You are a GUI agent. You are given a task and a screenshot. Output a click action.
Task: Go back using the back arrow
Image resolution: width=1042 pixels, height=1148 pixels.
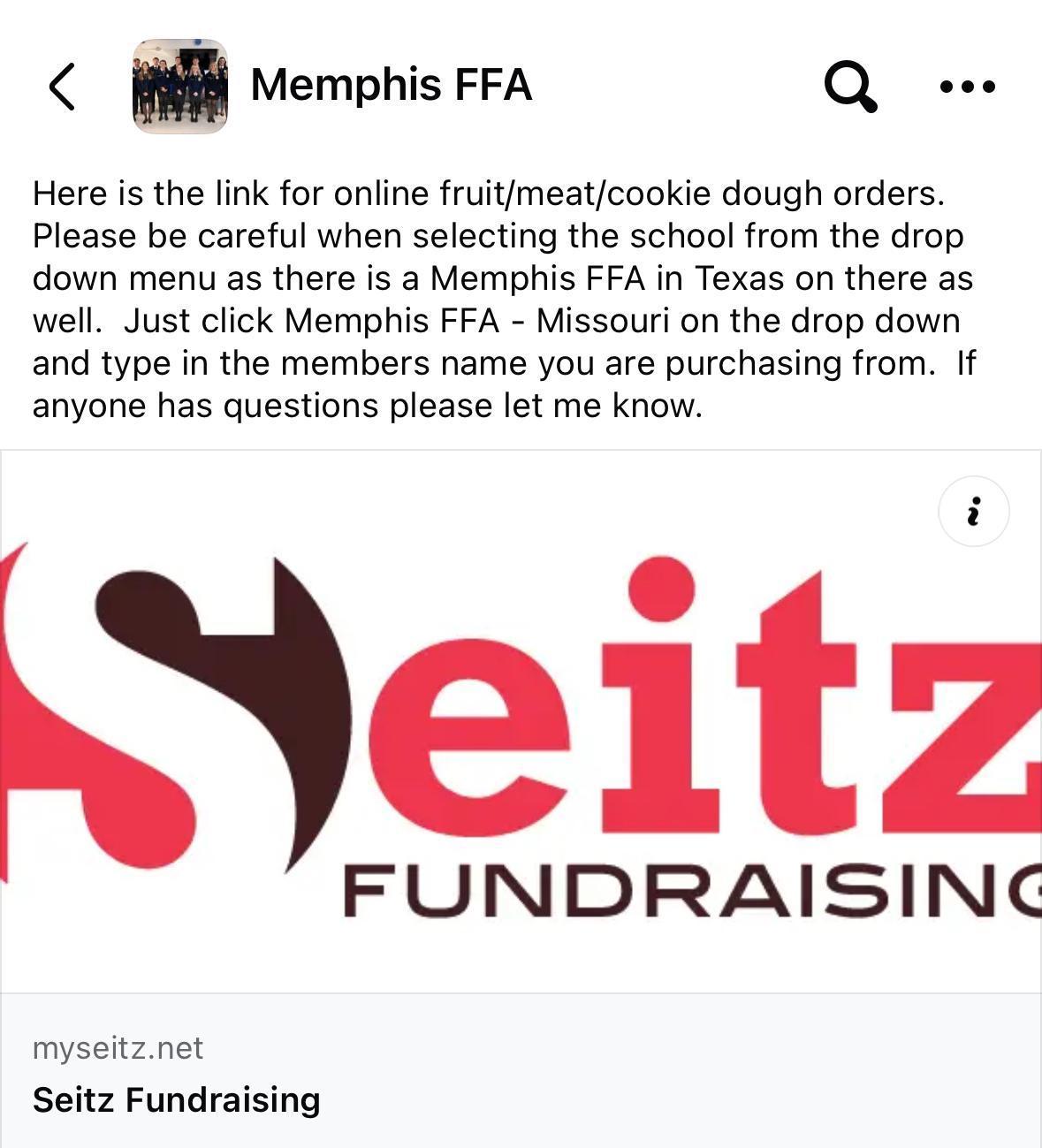tap(62, 87)
